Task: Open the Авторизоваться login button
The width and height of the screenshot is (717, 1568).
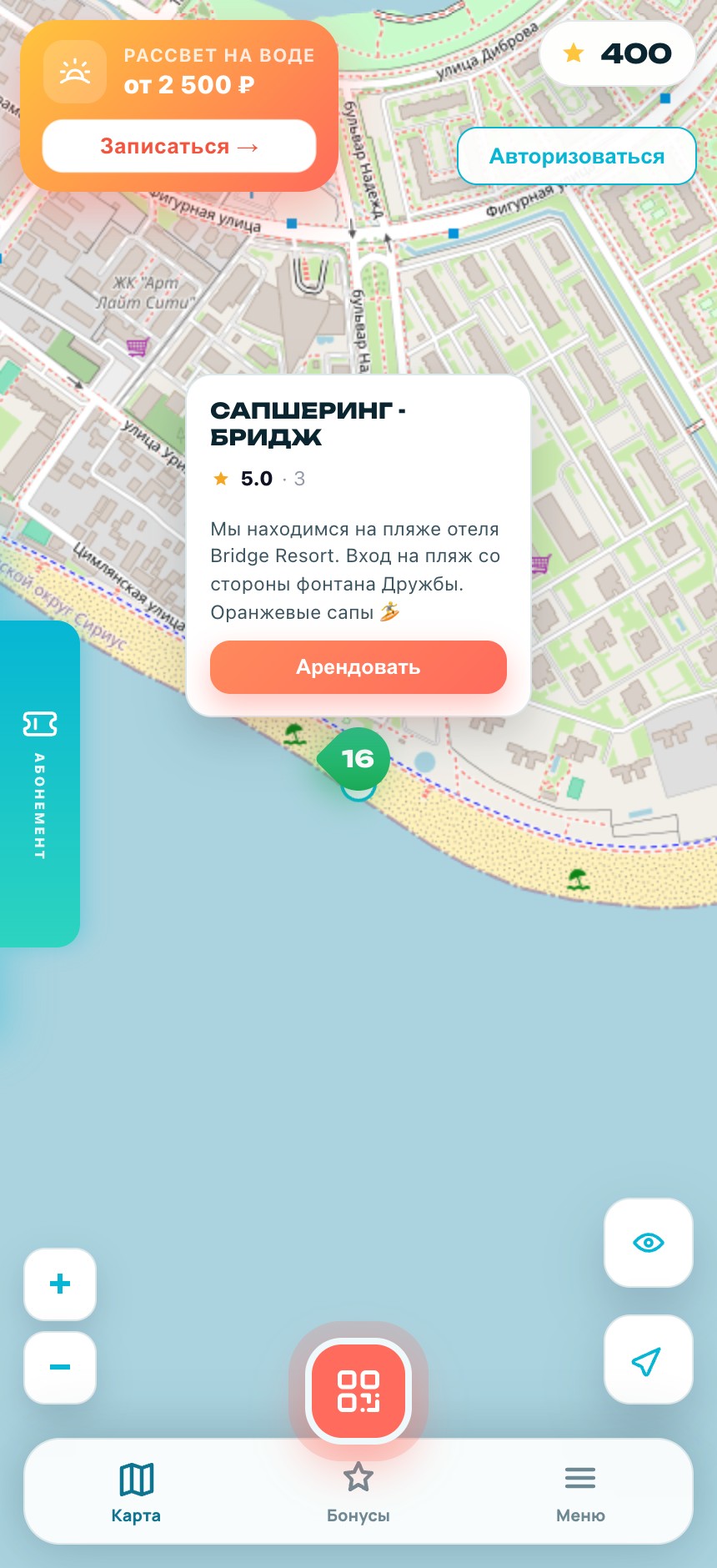Action: pyautogui.click(x=577, y=156)
